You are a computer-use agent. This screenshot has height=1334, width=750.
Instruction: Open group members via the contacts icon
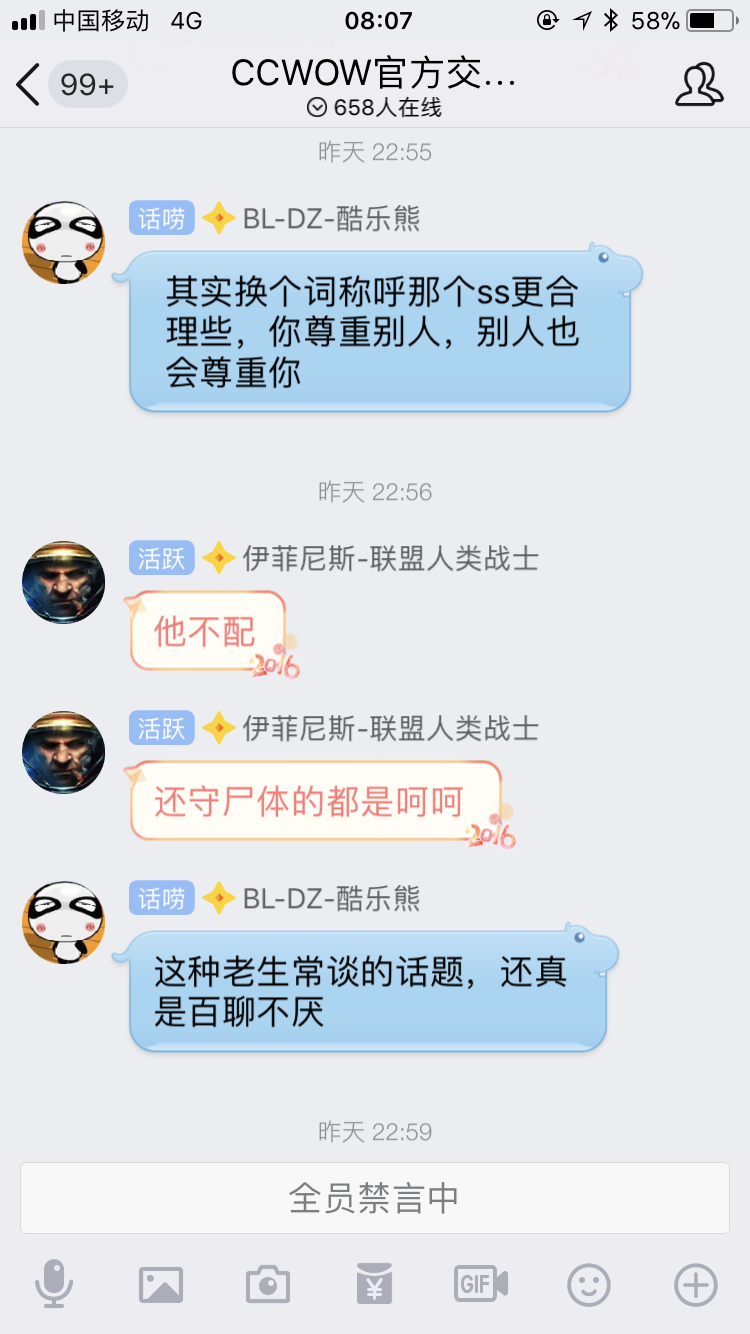pyautogui.click(x=700, y=85)
